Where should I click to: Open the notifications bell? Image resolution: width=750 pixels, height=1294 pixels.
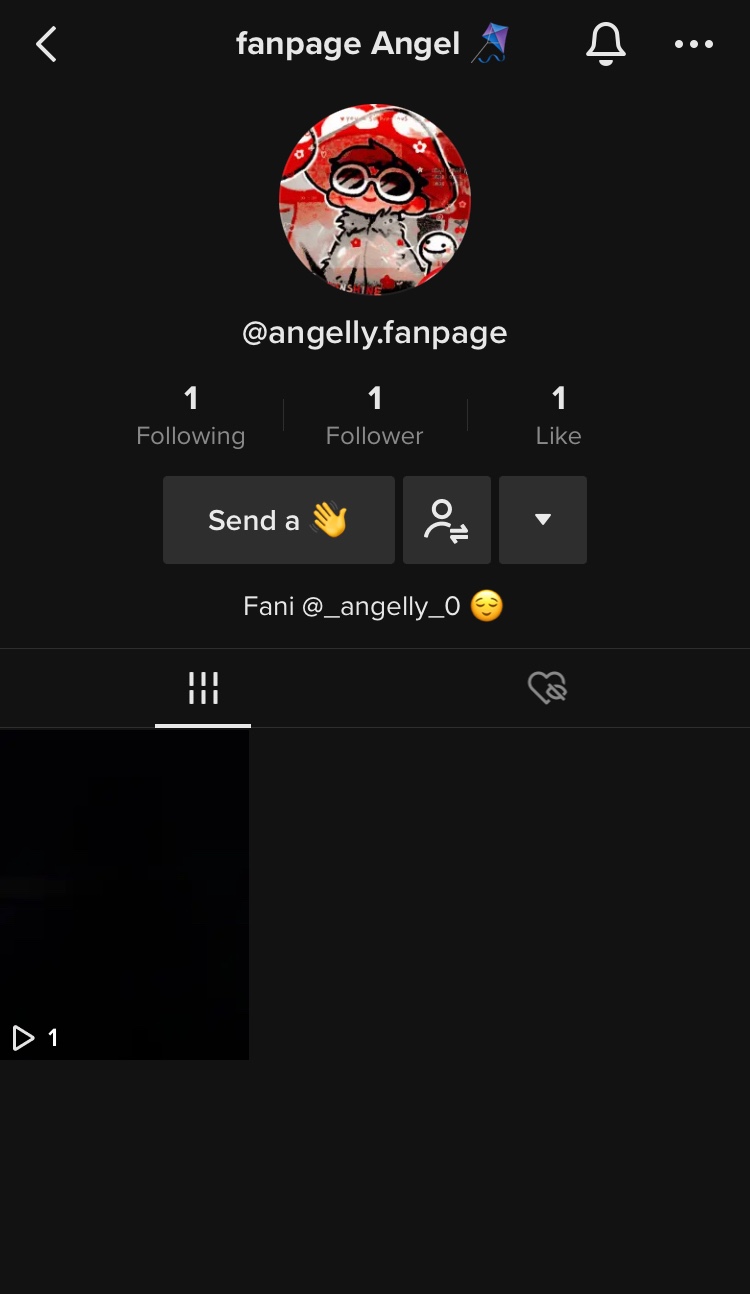coord(605,44)
